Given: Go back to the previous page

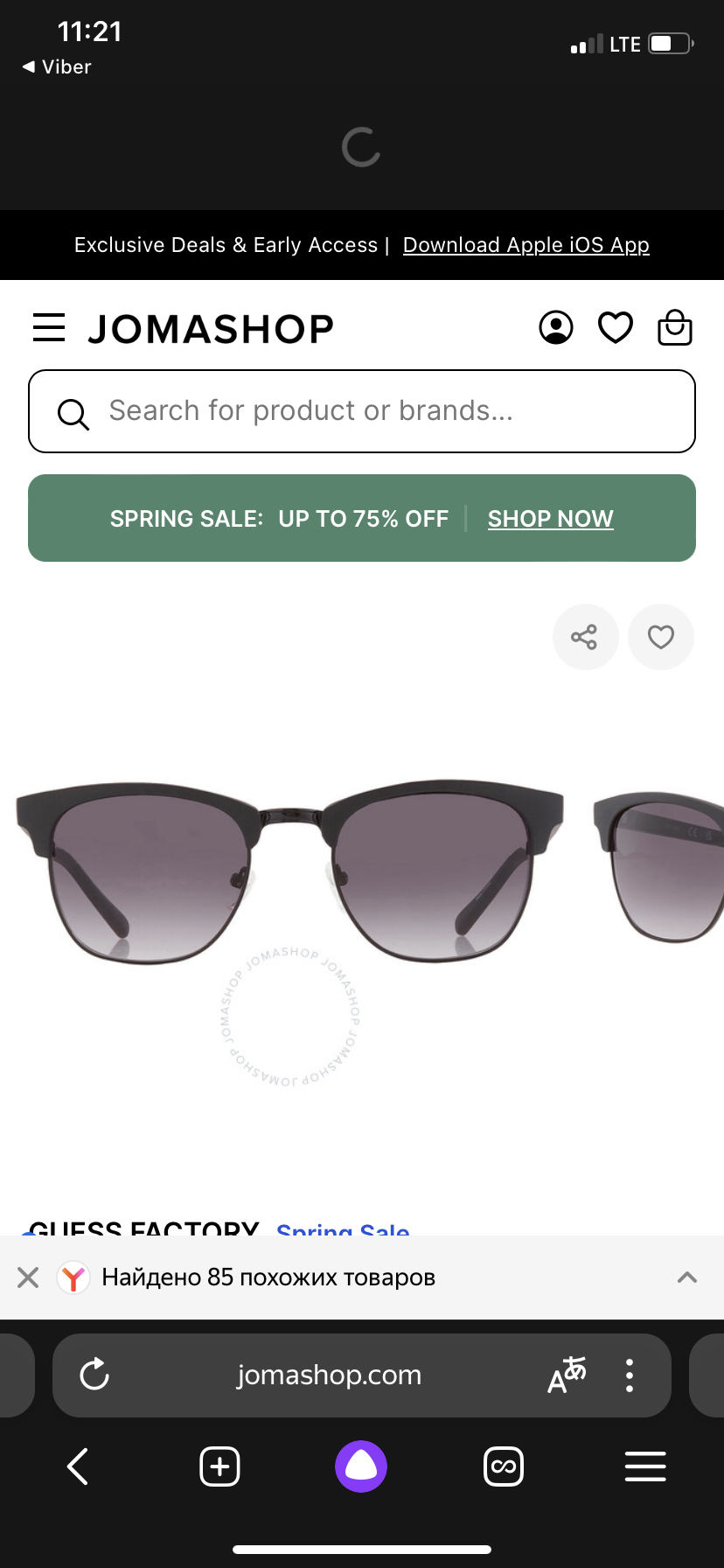Looking at the screenshot, I should point(78,1466).
